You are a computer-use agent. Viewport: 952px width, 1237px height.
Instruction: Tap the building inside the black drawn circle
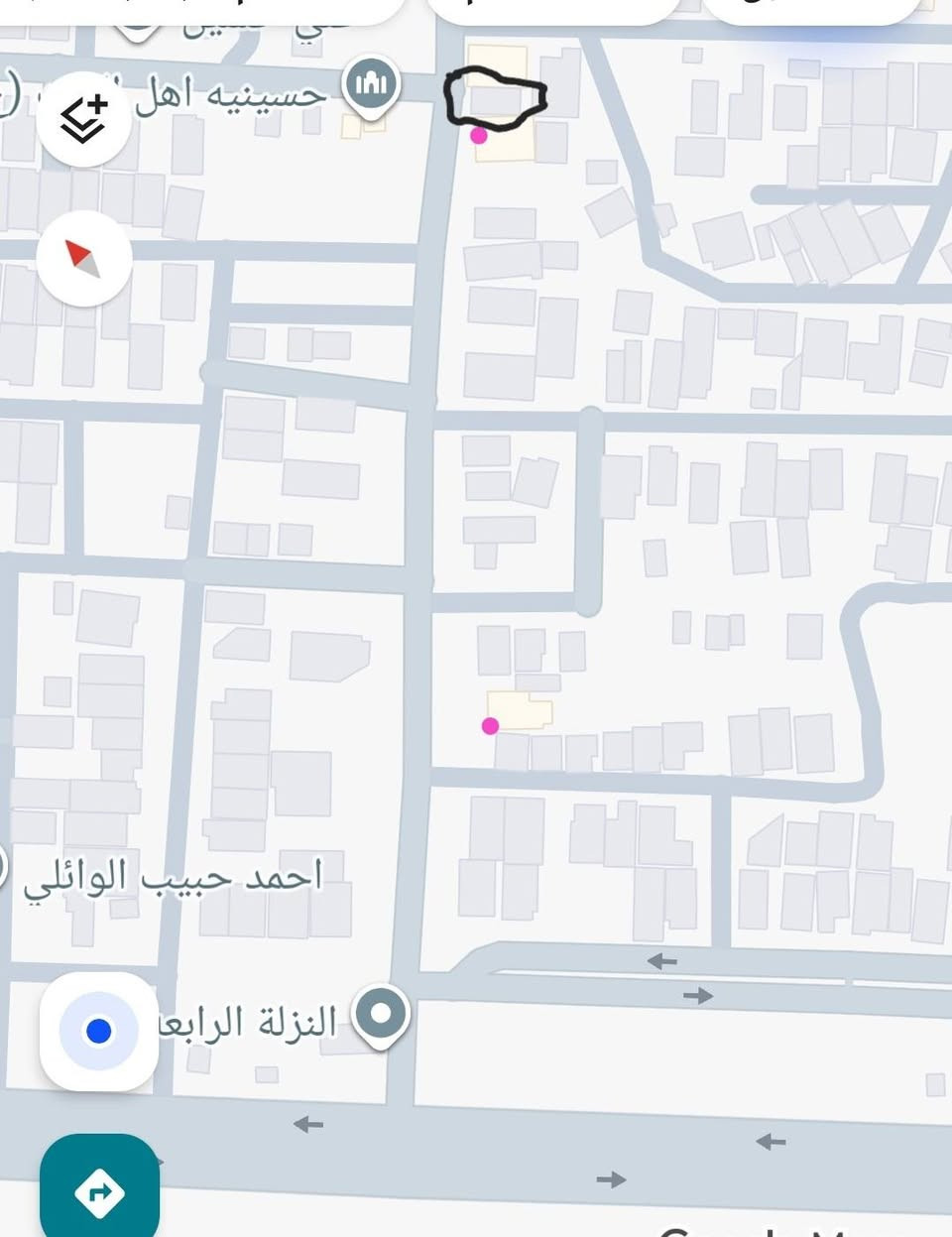pyautogui.click(x=496, y=99)
